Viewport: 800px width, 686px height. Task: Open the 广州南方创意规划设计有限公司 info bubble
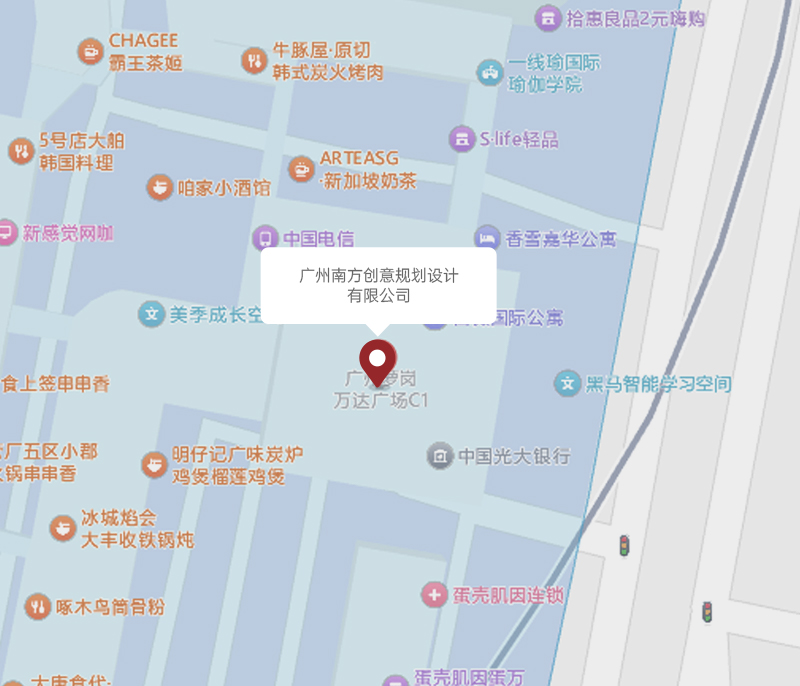[378, 285]
